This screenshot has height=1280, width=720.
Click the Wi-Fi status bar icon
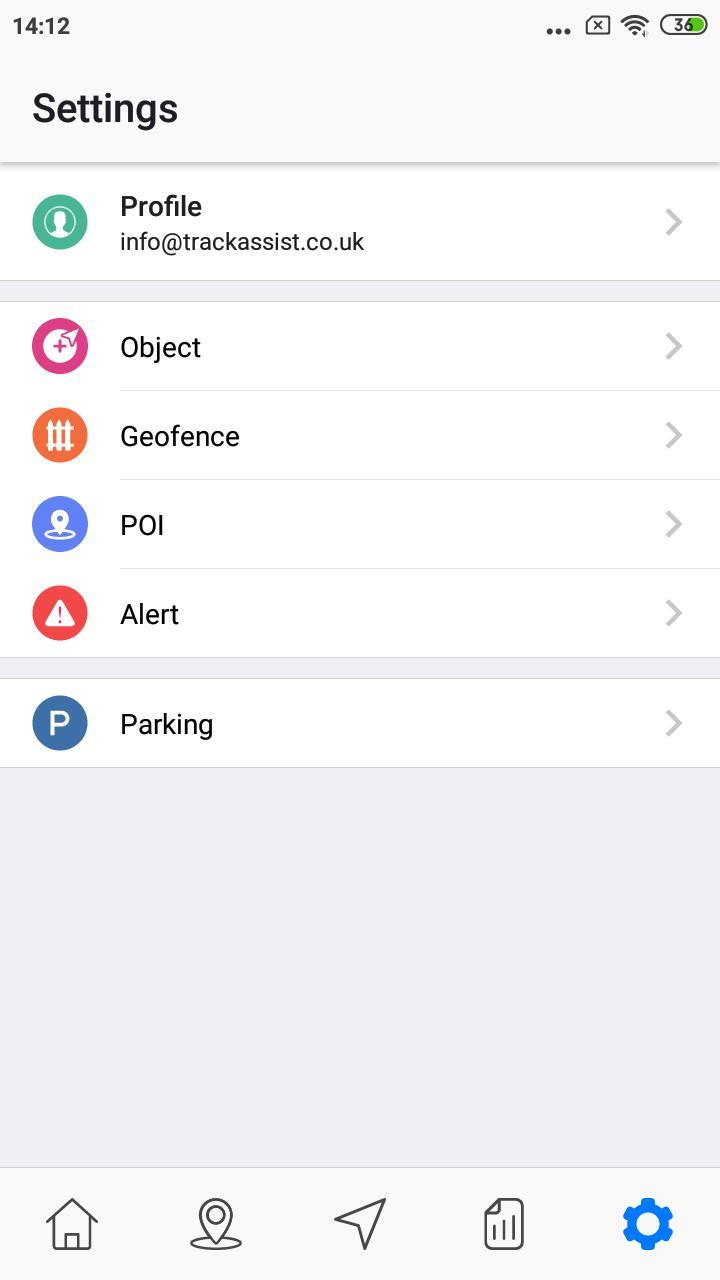637,26
